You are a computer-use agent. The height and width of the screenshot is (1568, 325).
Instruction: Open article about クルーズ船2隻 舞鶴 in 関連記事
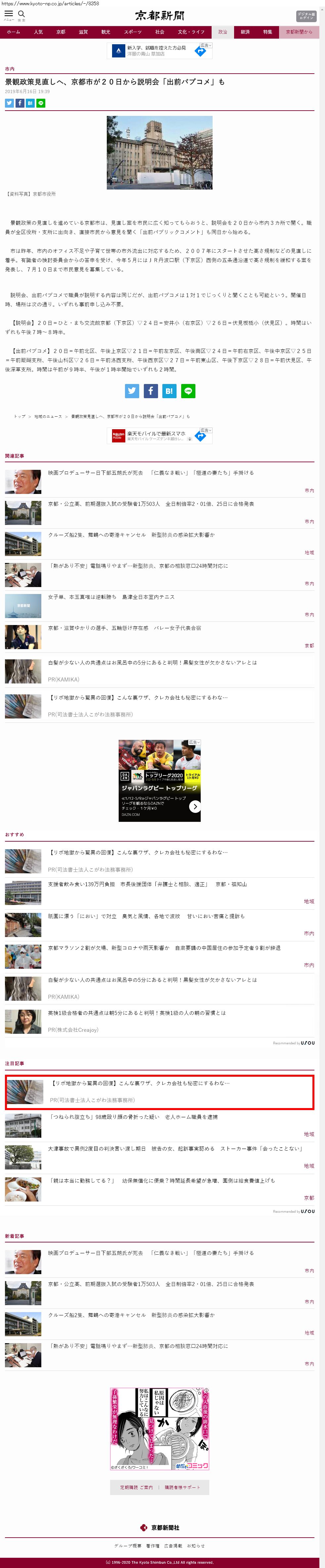tap(131, 535)
